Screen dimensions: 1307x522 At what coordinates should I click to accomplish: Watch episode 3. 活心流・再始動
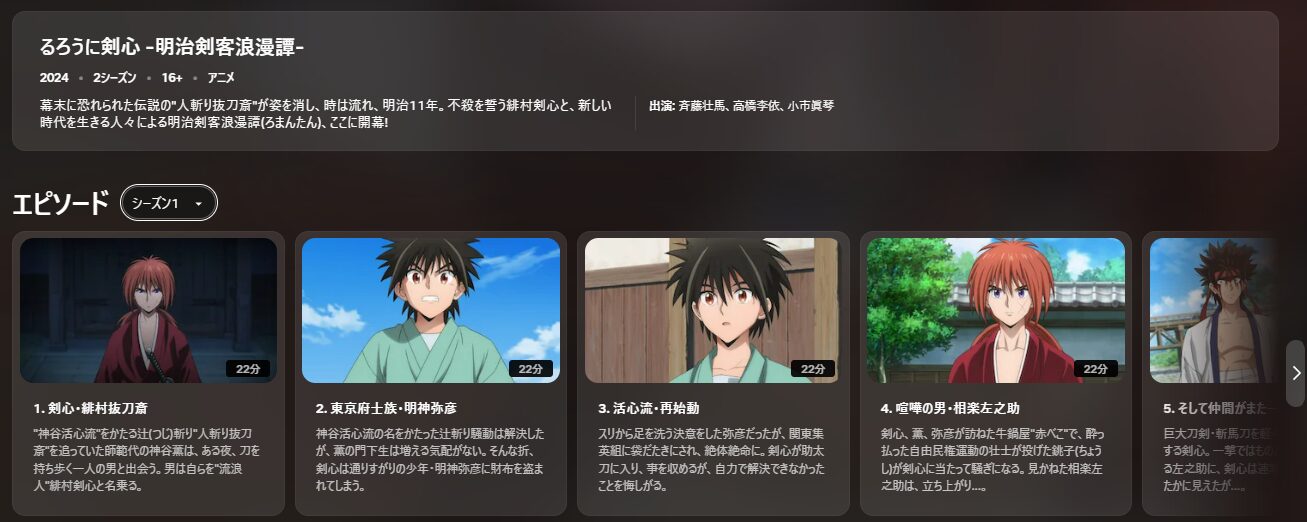pos(712,311)
